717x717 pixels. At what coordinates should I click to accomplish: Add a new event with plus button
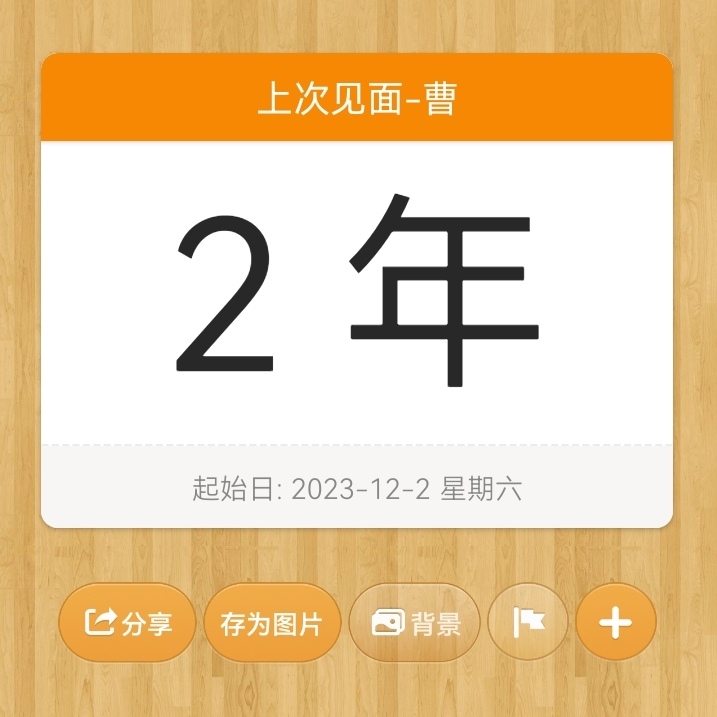615,622
